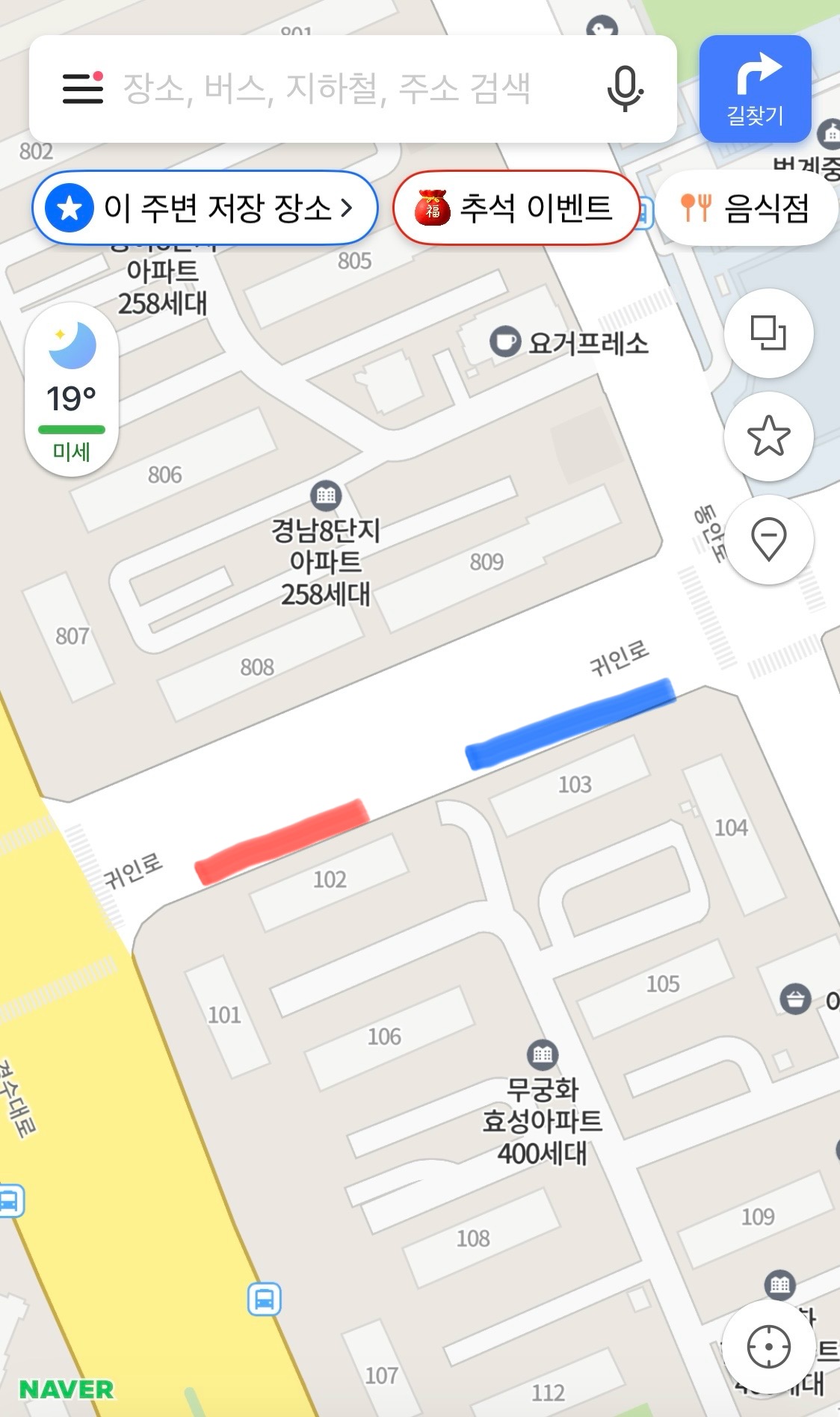
Task: Open the hamburger menu
Action: [82, 88]
